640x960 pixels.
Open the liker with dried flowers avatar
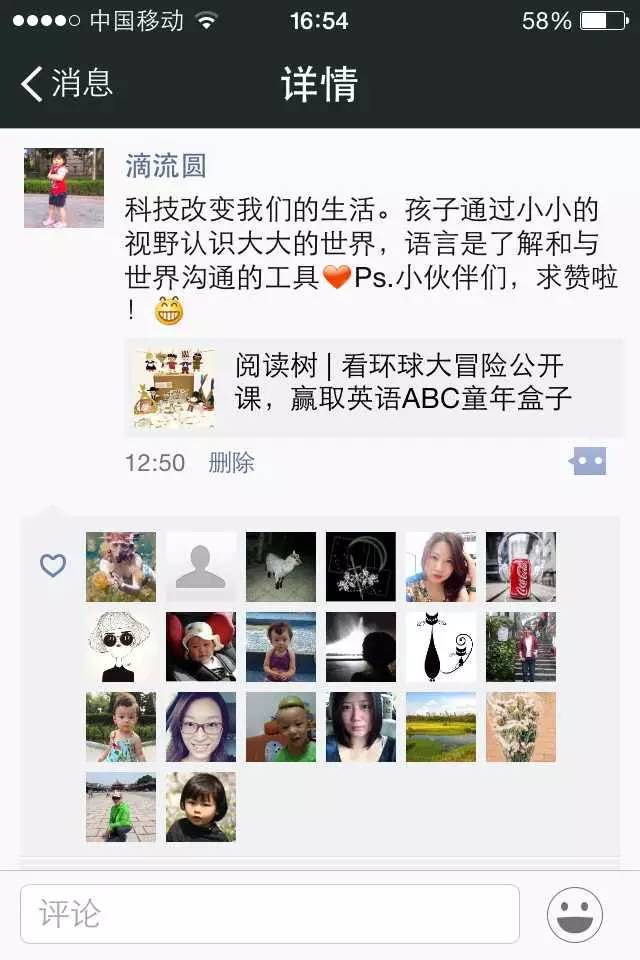521,727
